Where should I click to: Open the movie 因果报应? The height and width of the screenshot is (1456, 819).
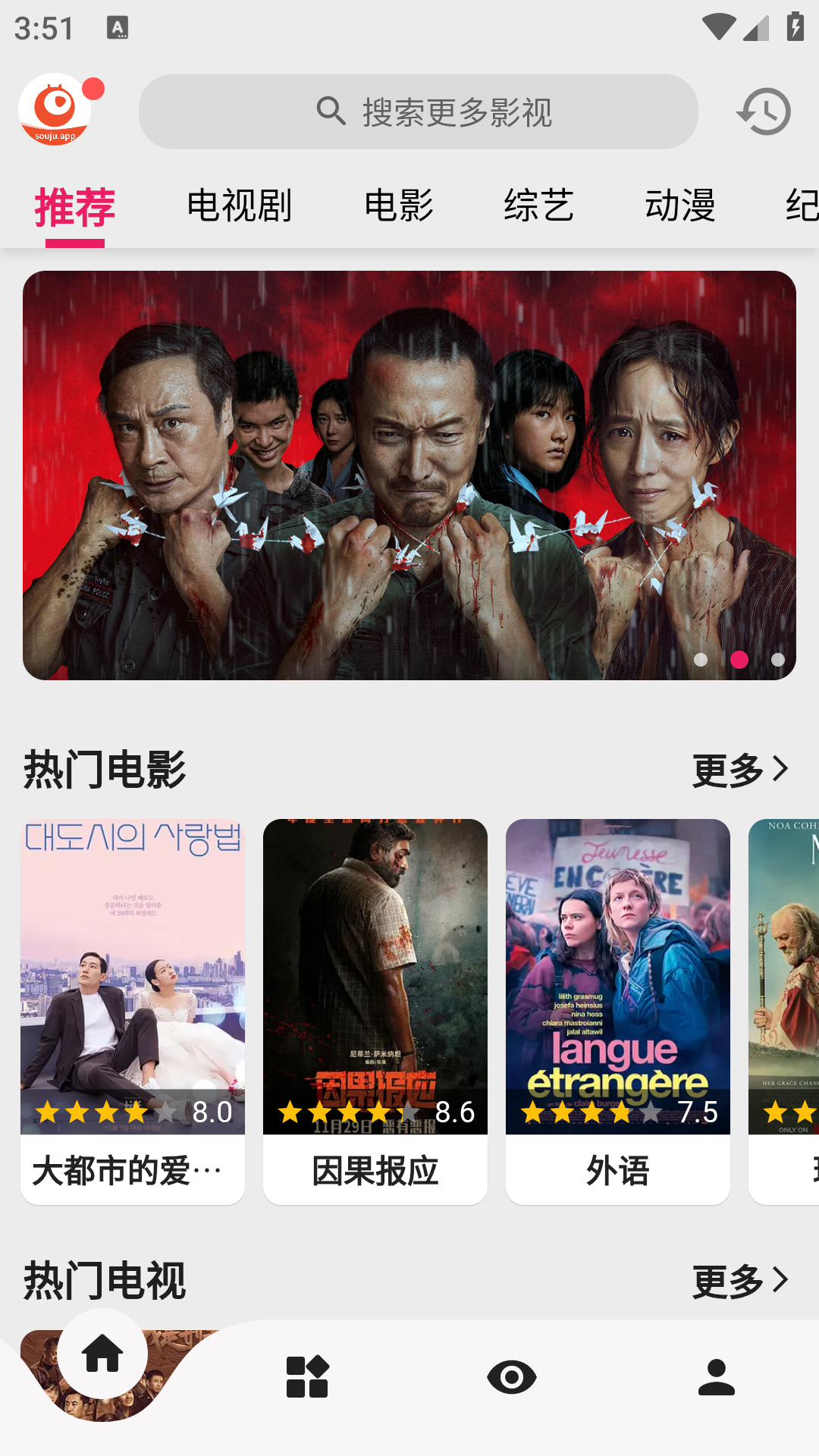pos(375,1011)
